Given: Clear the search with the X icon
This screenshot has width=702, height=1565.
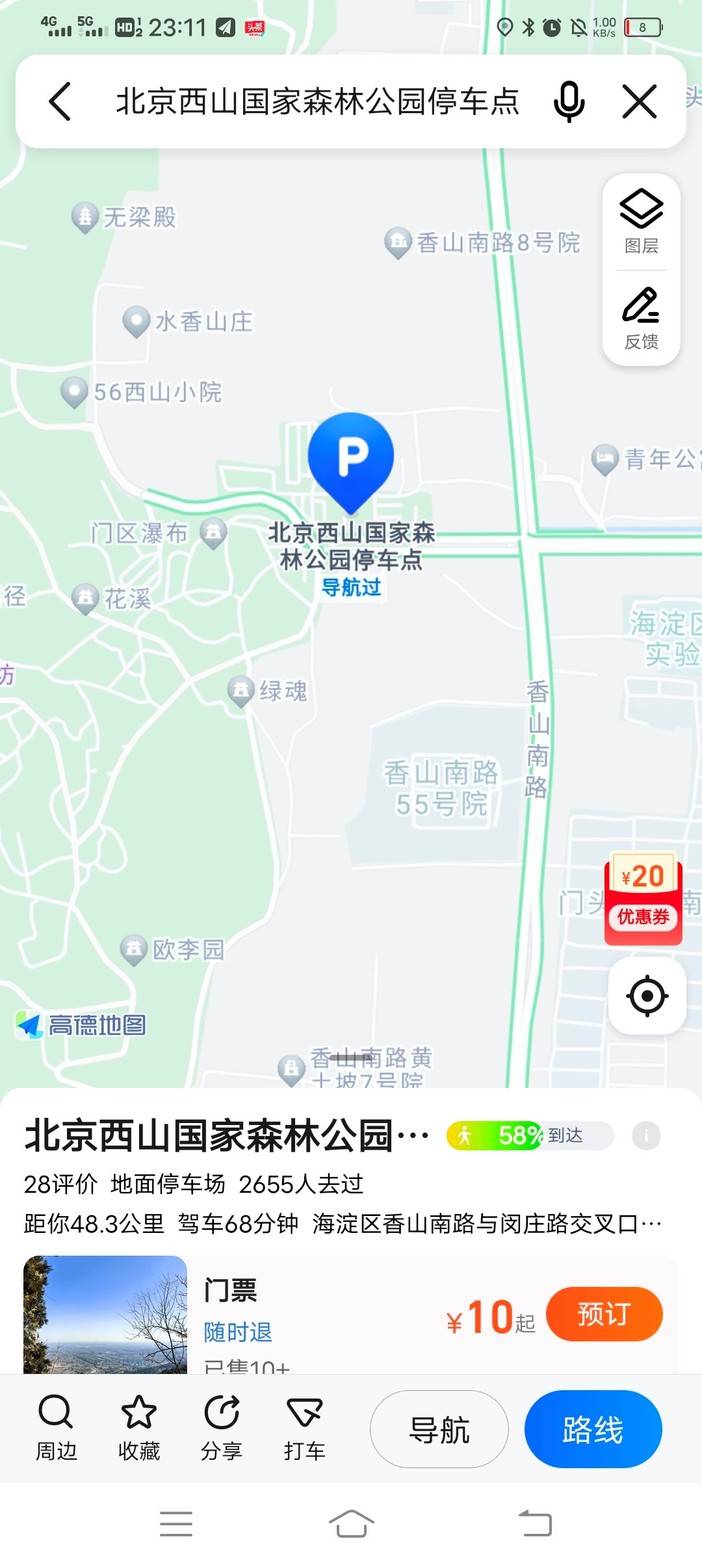Looking at the screenshot, I should pyautogui.click(x=639, y=102).
